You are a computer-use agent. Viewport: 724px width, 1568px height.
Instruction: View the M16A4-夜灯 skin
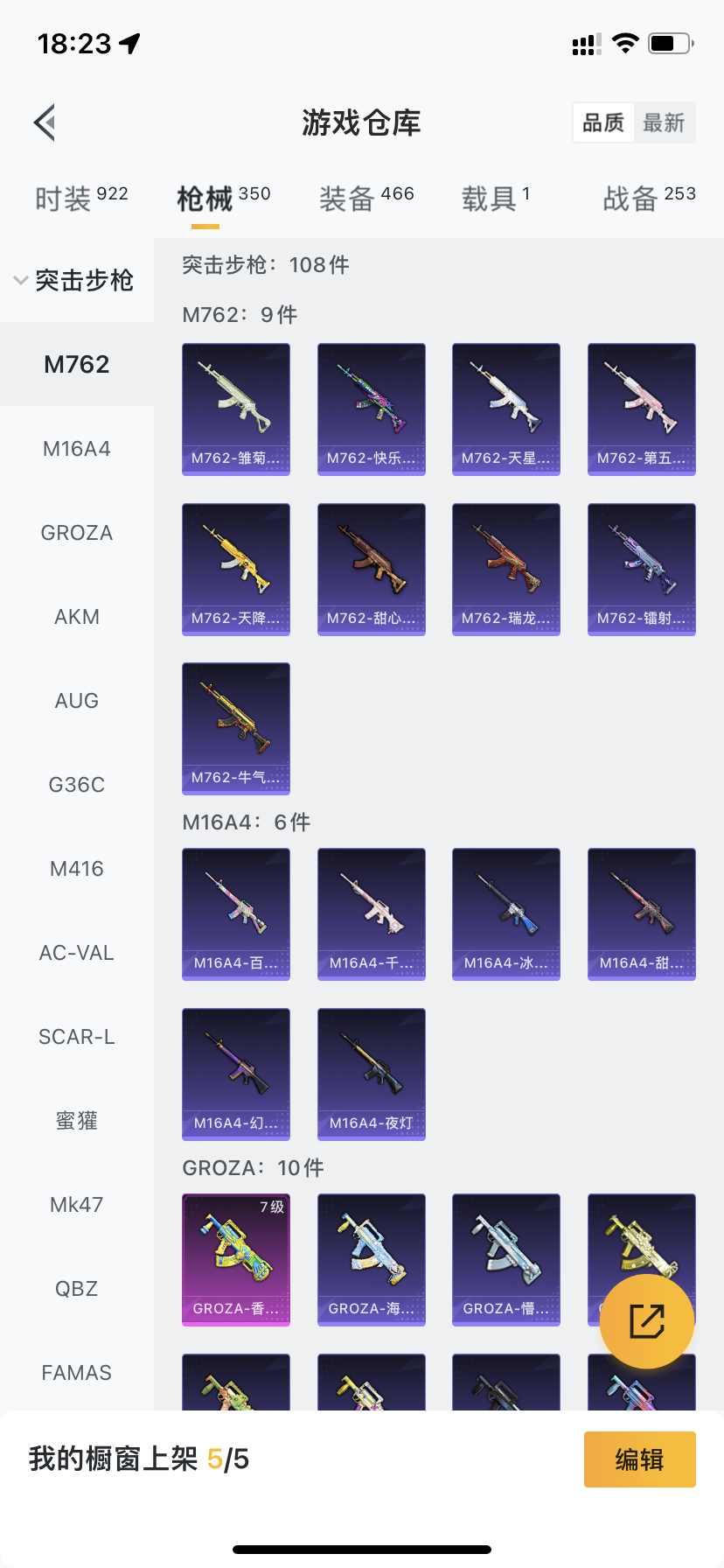pyautogui.click(x=371, y=1074)
